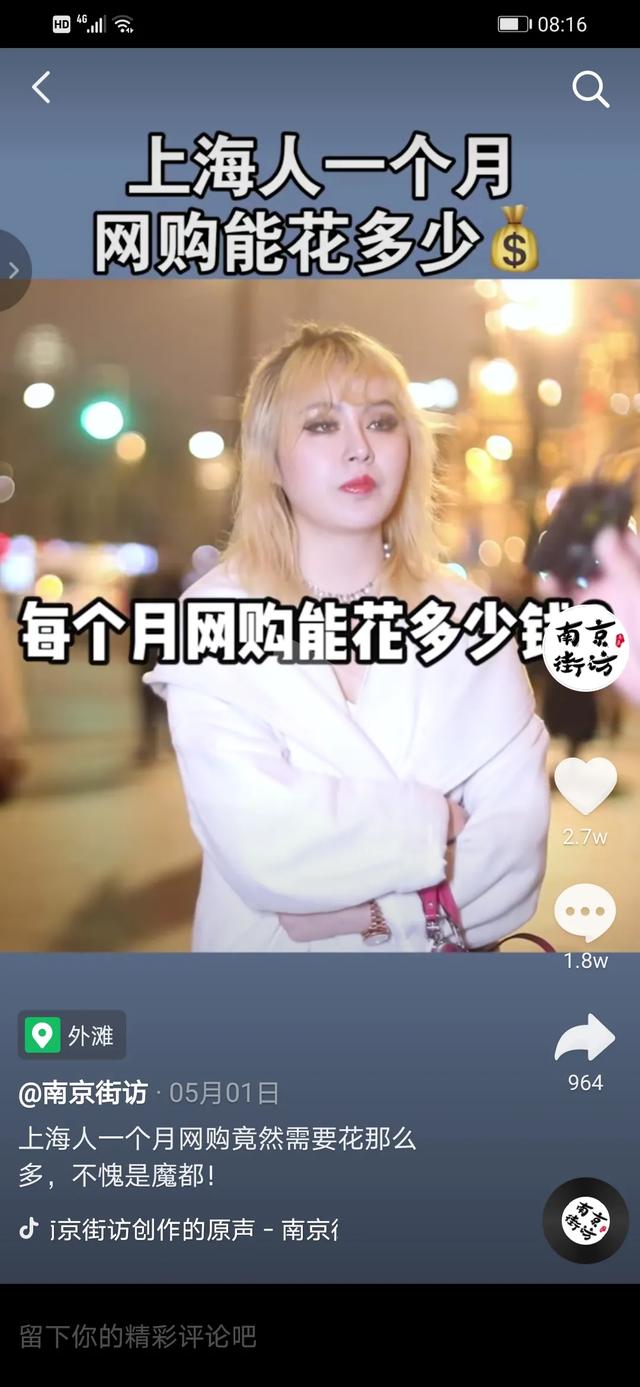The width and height of the screenshot is (640, 1387).
Task: Expand the side tab arrow on left edge
Action: [13, 270]
